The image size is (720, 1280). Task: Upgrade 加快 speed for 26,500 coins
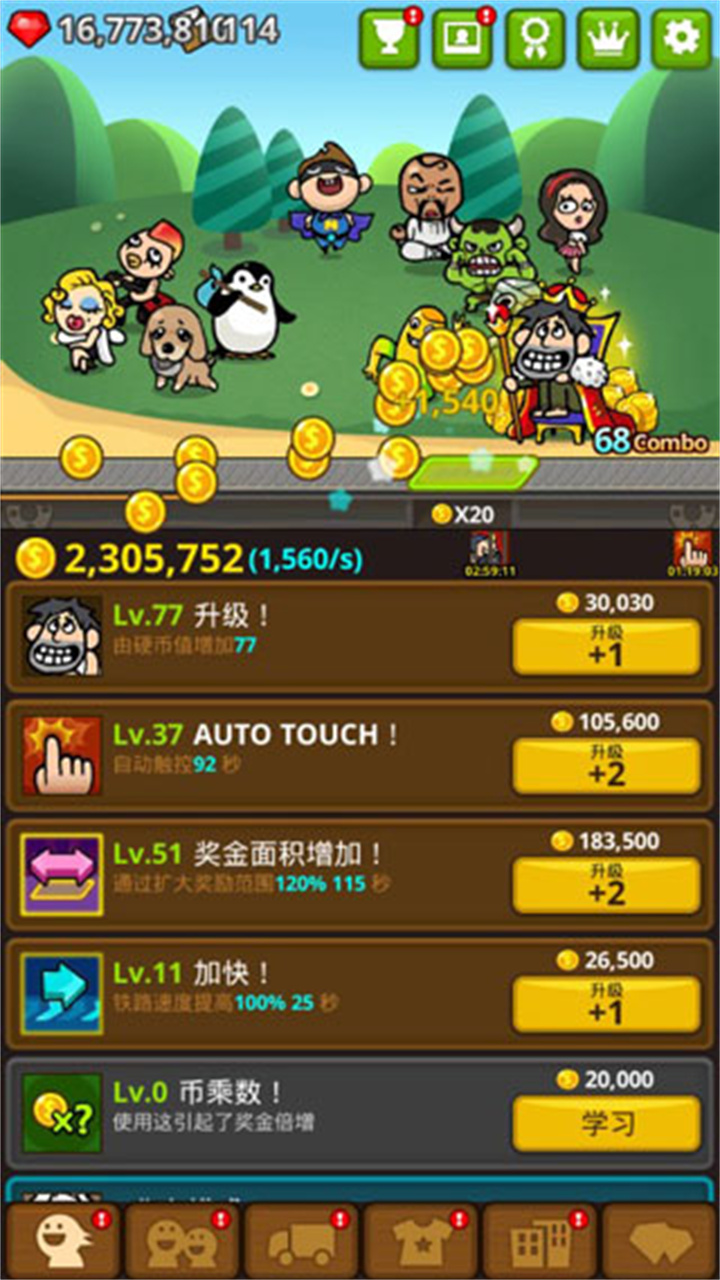606,1005
